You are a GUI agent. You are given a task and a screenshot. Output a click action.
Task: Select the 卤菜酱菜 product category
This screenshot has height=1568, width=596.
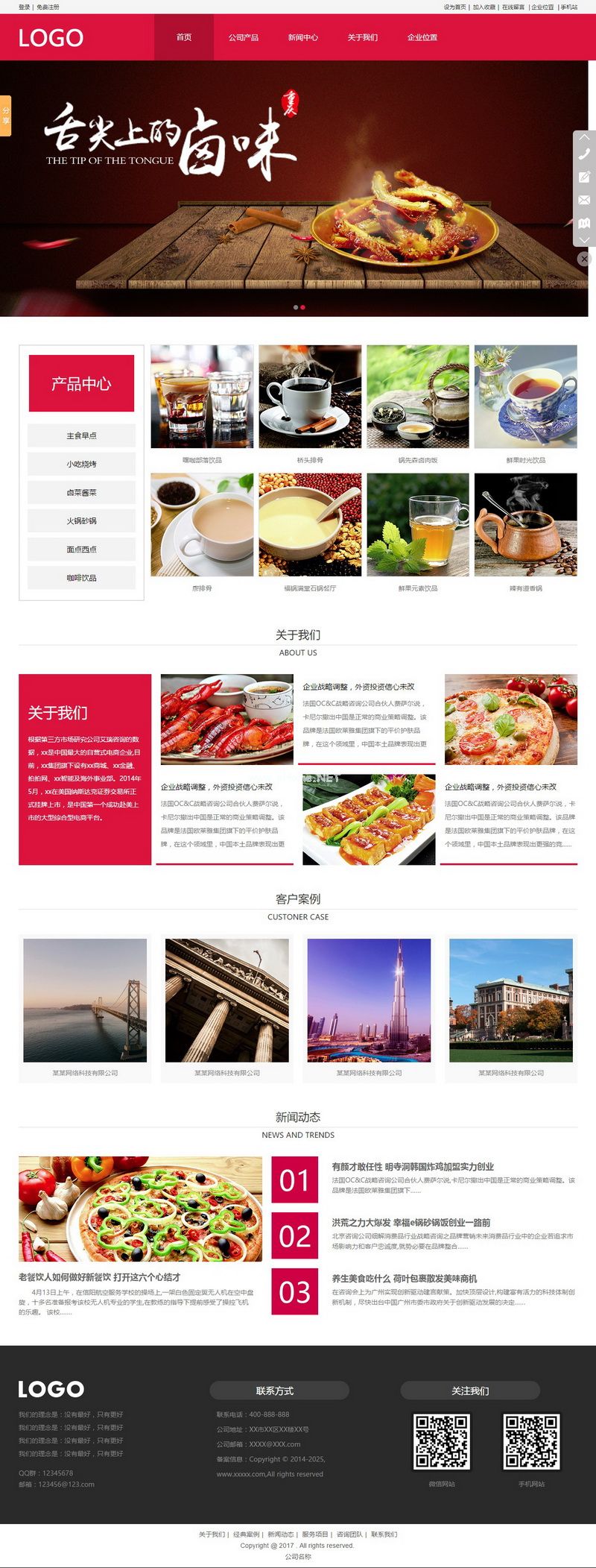(x=81, y=492)
